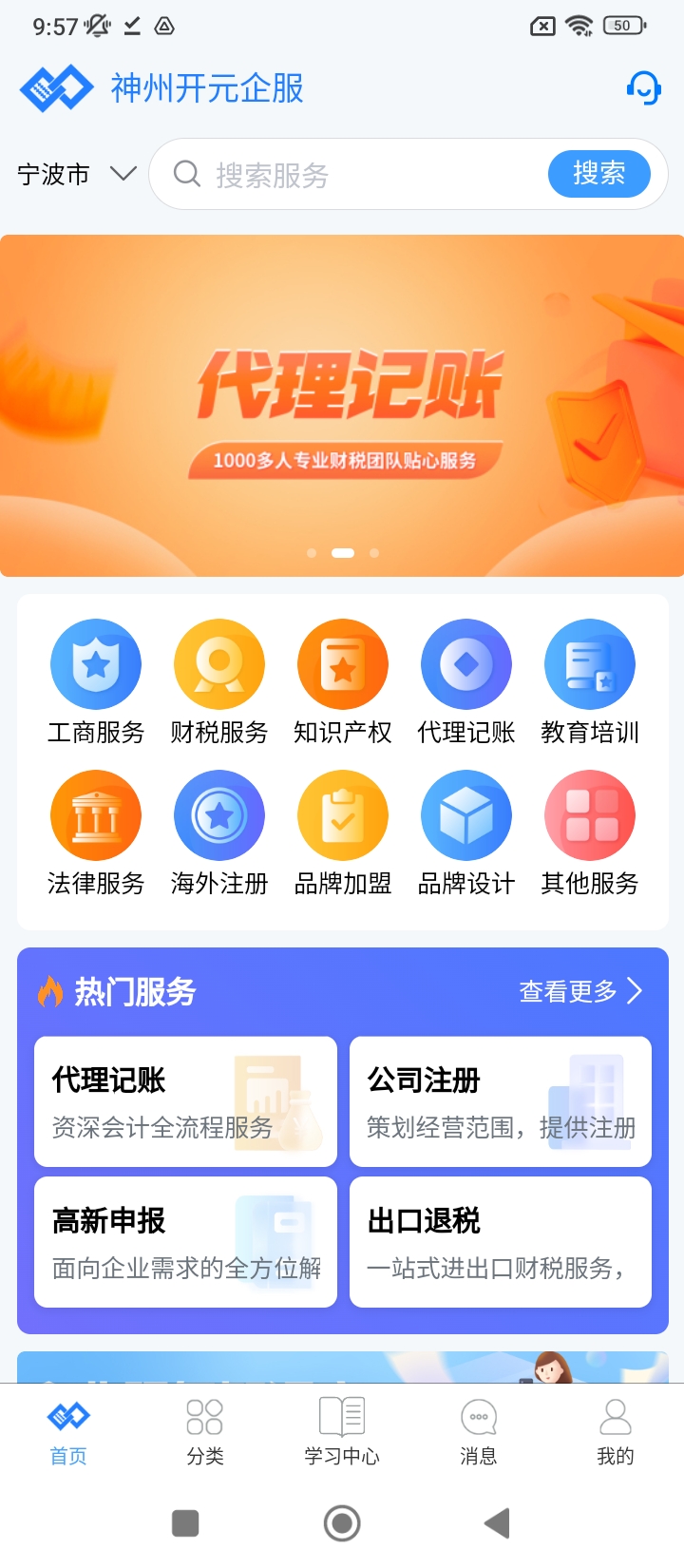The height and width of the screenshot is (1568, 684).
Task: Open customer service headset icon
Action: point(643,89)
